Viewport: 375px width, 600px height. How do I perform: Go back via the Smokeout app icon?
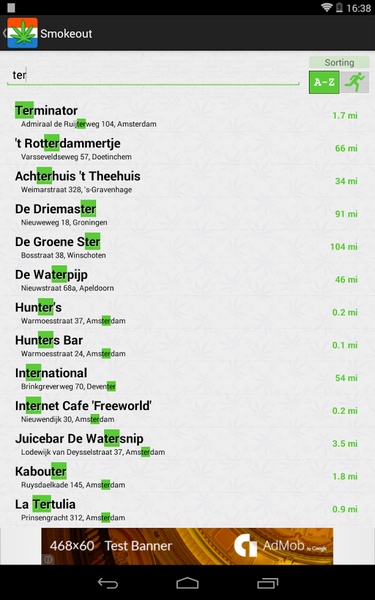pos(22,33)
